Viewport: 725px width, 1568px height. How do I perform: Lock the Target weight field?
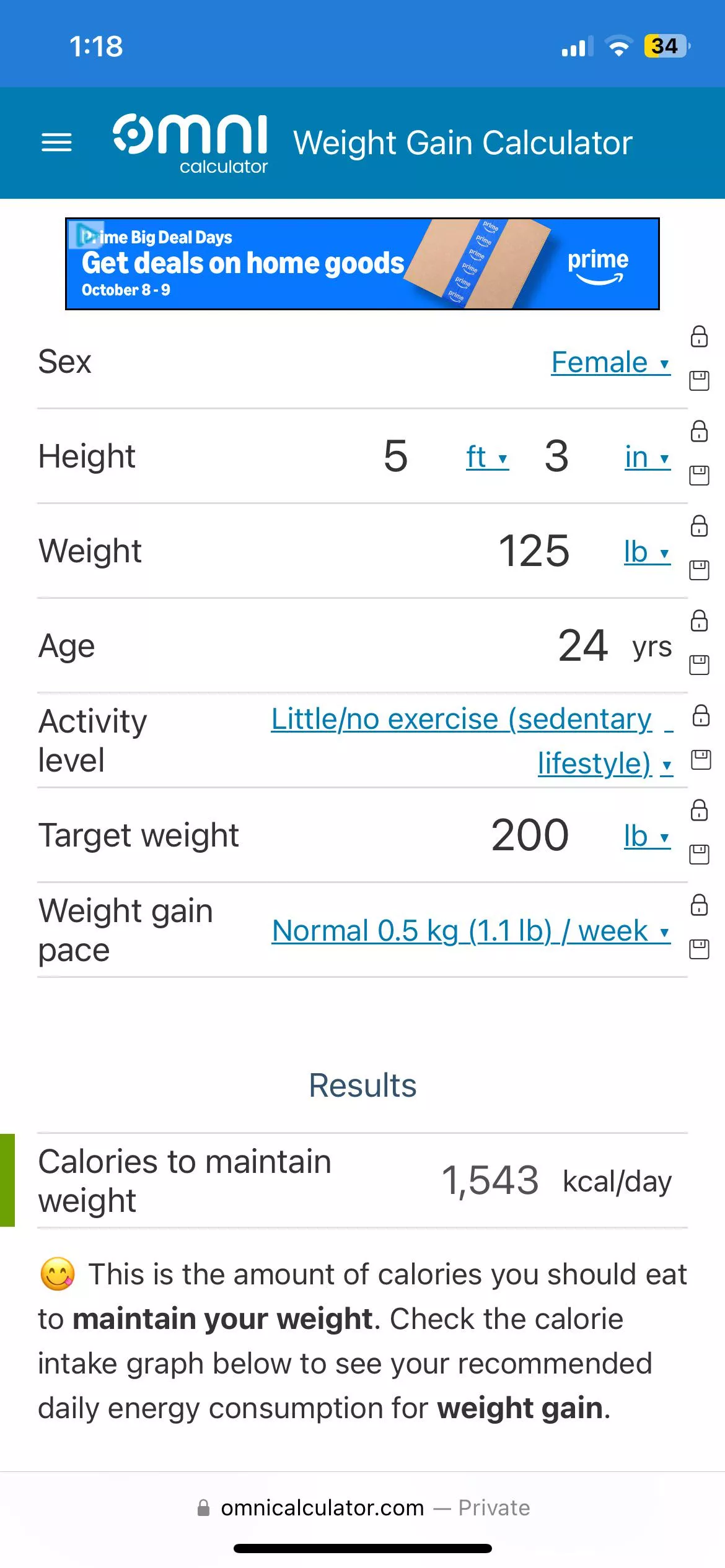(699, 810)
